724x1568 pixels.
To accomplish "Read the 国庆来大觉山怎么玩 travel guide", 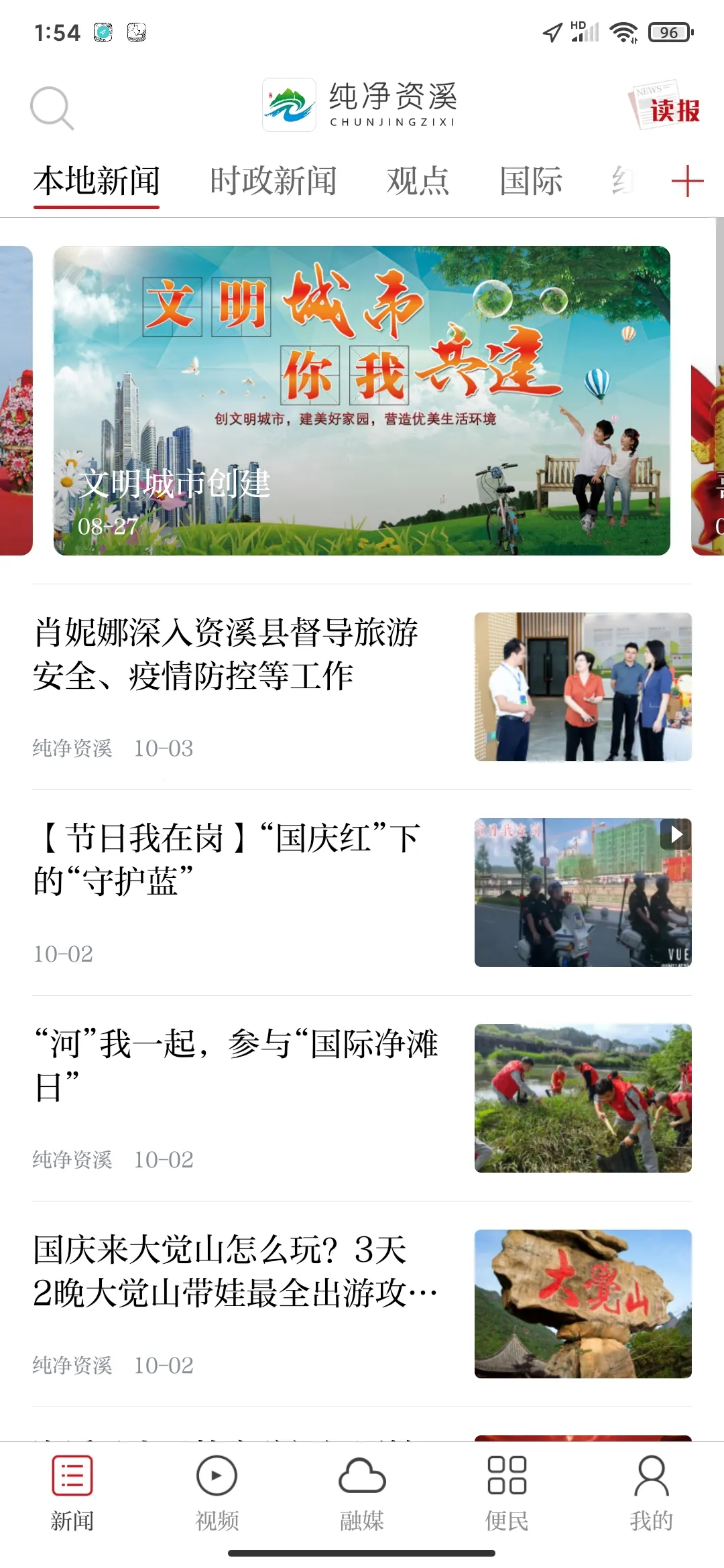I will click(236, 1271).
